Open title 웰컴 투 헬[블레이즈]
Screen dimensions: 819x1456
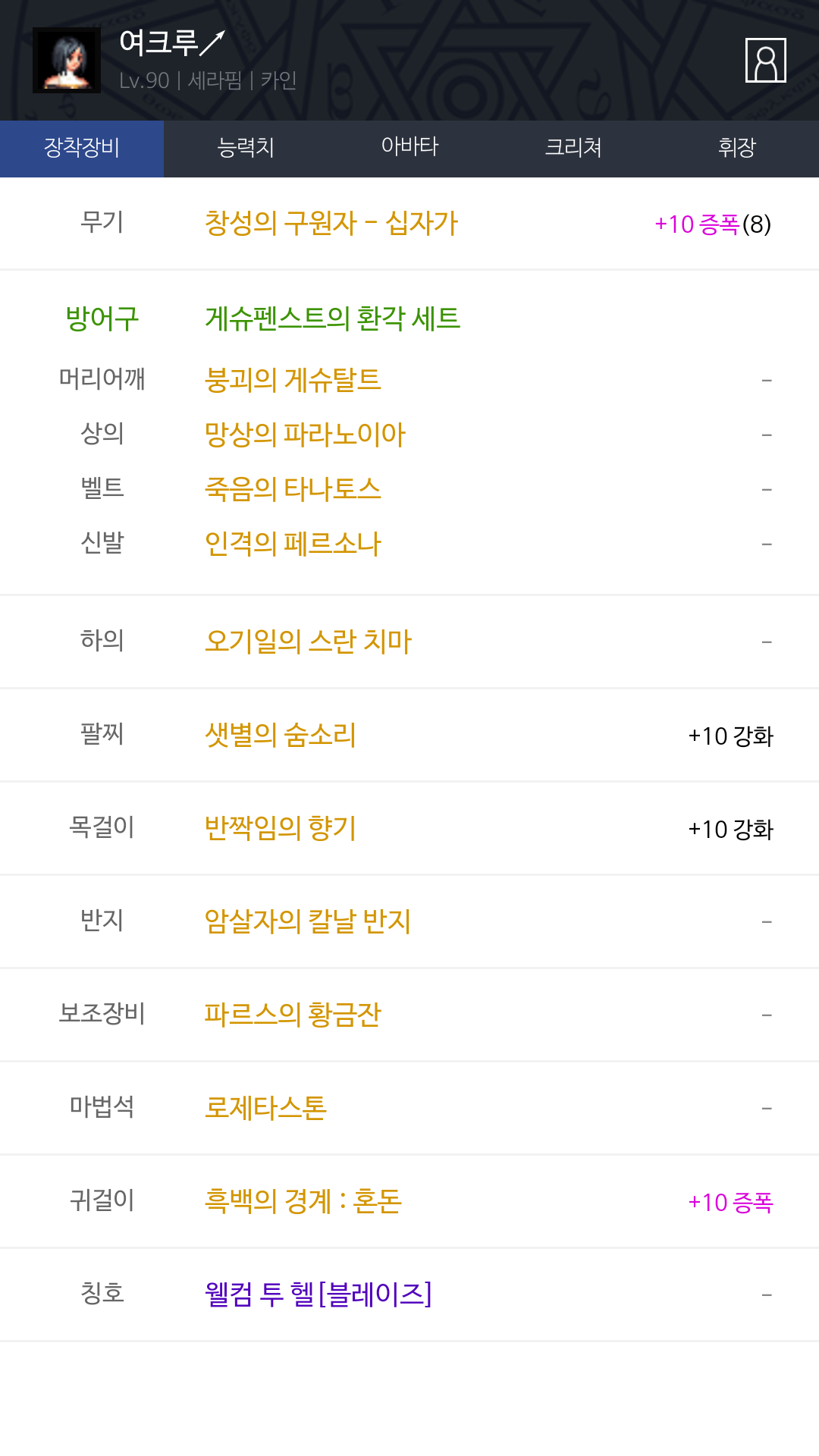coord(318,1294)
